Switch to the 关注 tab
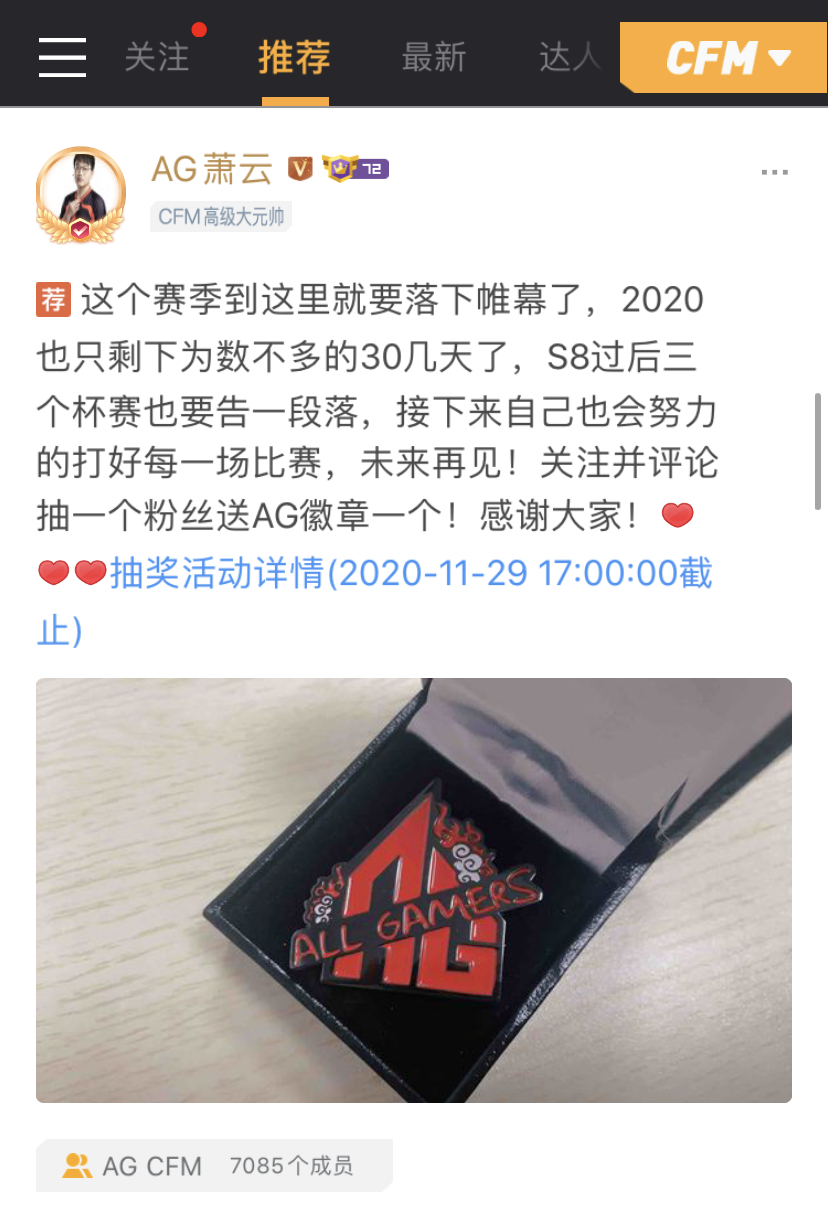The width and height of the screenshot is (828, 1216). coord(157,57)
